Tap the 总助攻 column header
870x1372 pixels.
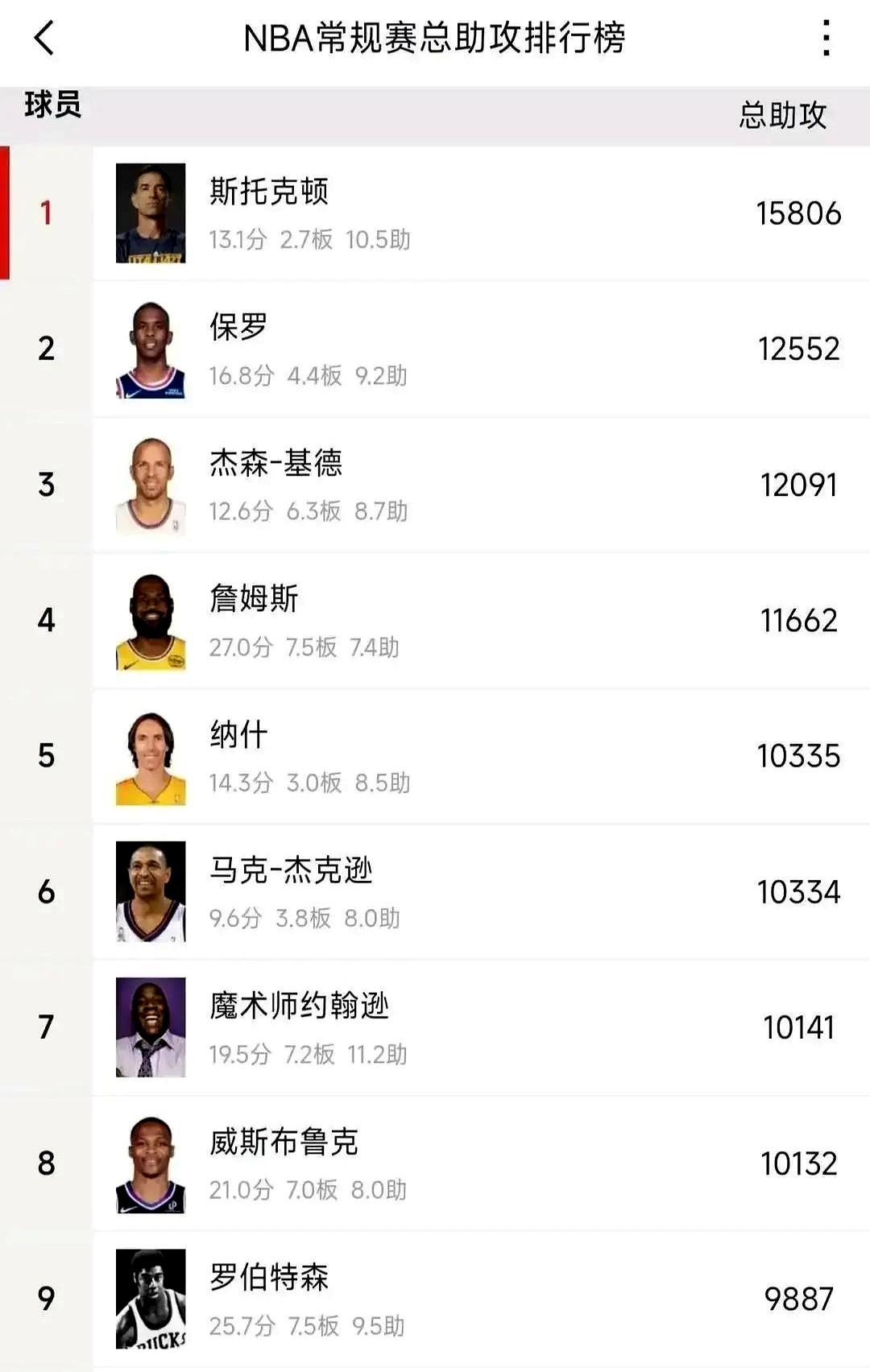pyautogui.click(x=785, y=113)
